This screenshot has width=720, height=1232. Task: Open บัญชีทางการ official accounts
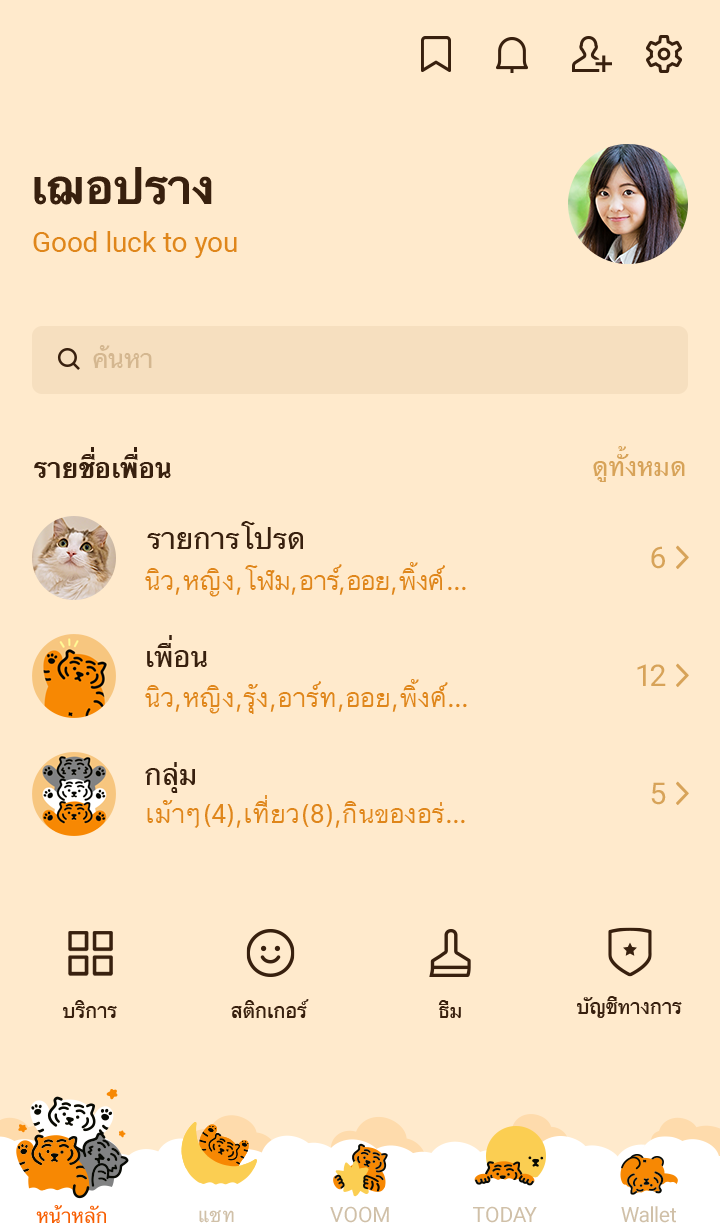coord(630,972)
